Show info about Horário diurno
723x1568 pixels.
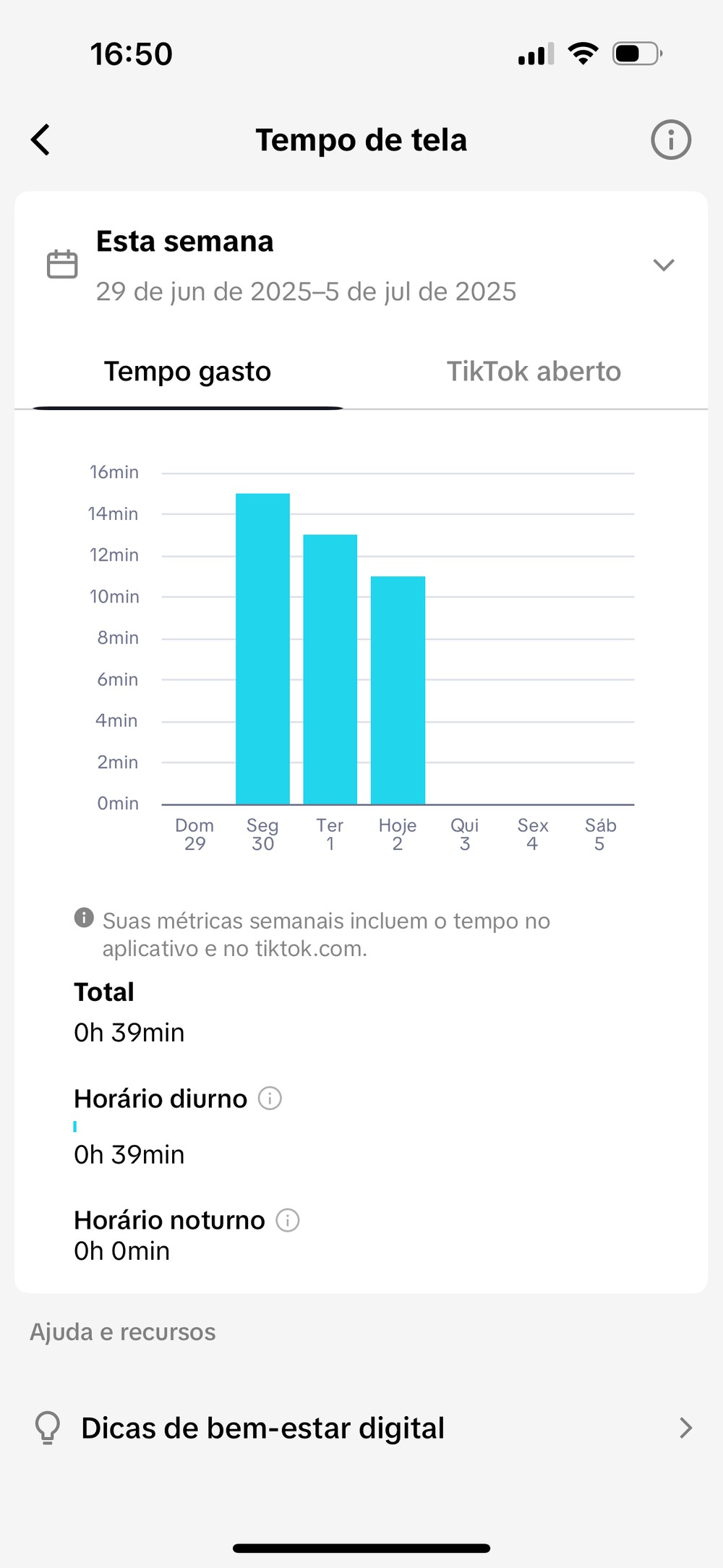[270, 1099]
